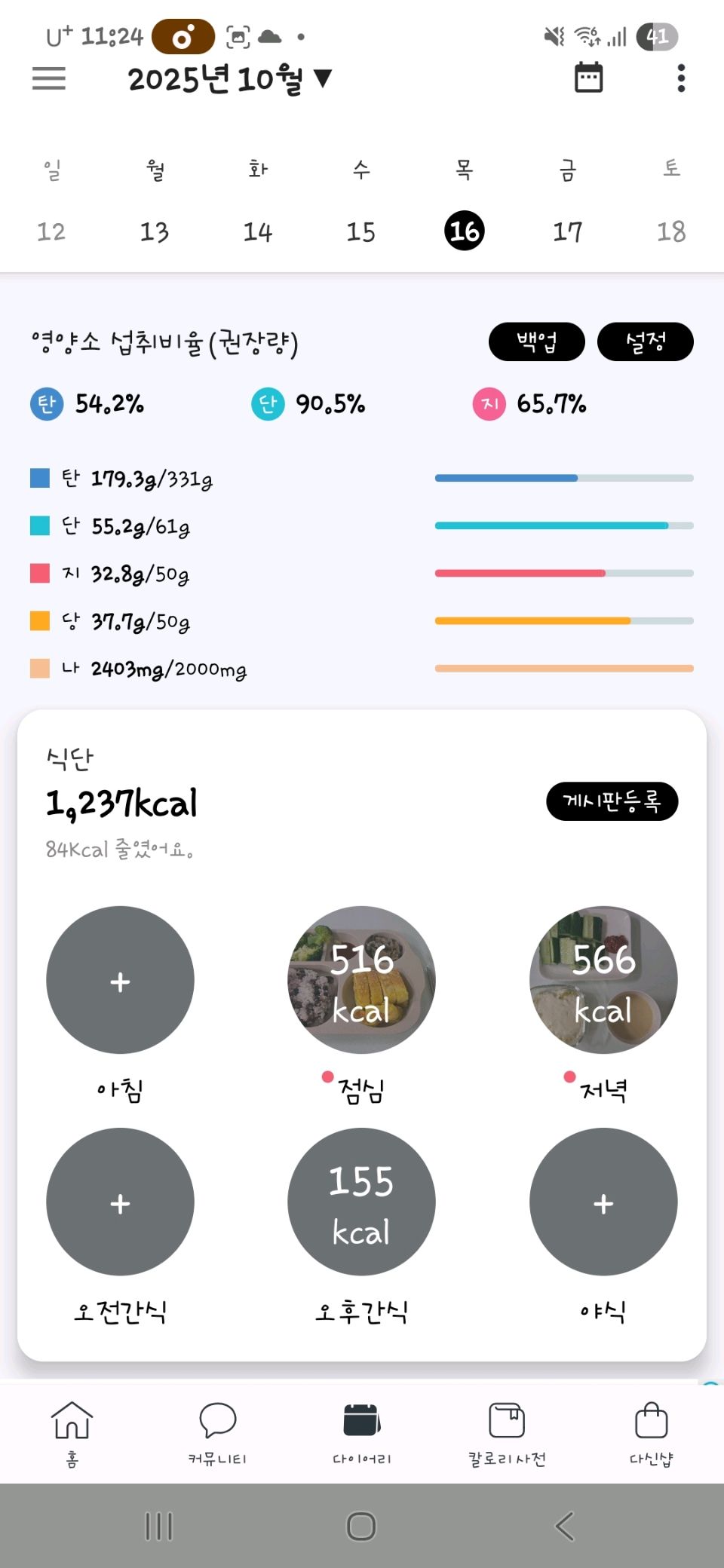Go to the 홈 tab
724x1568 pixels.
72,1432
